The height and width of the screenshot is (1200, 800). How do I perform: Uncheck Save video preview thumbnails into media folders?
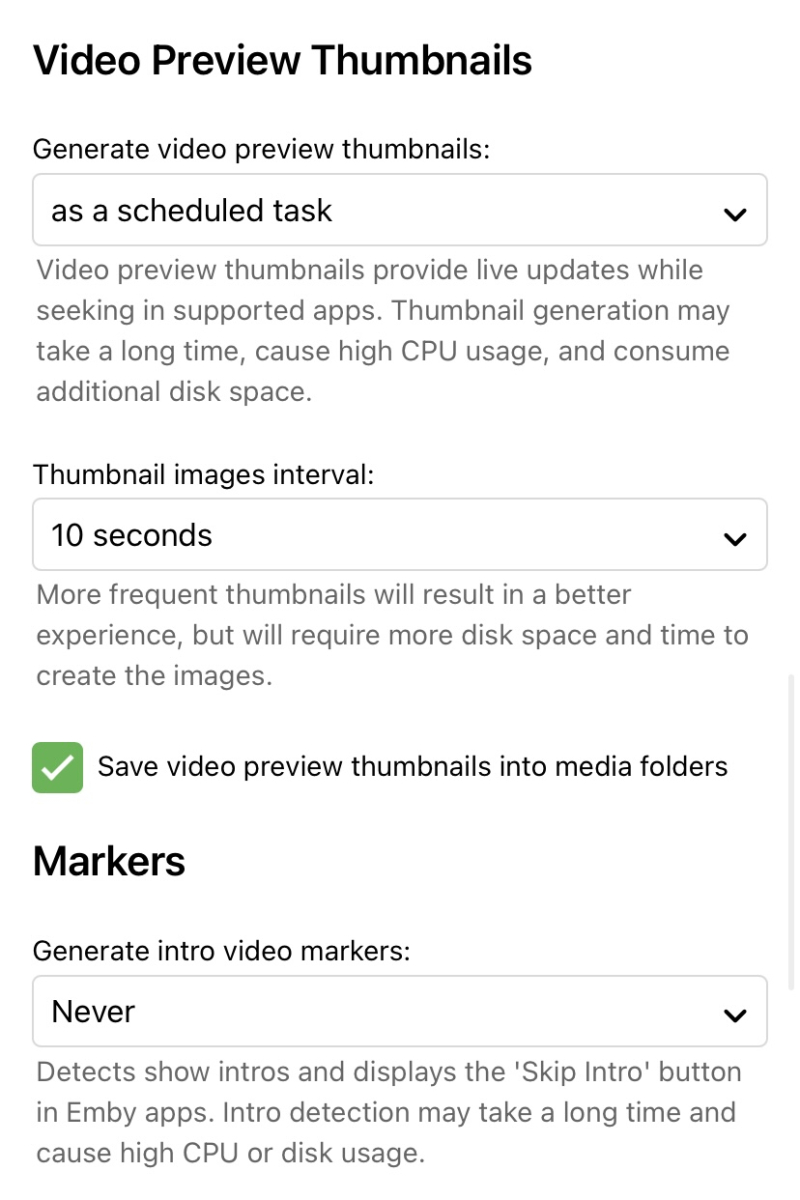(57, 767)
